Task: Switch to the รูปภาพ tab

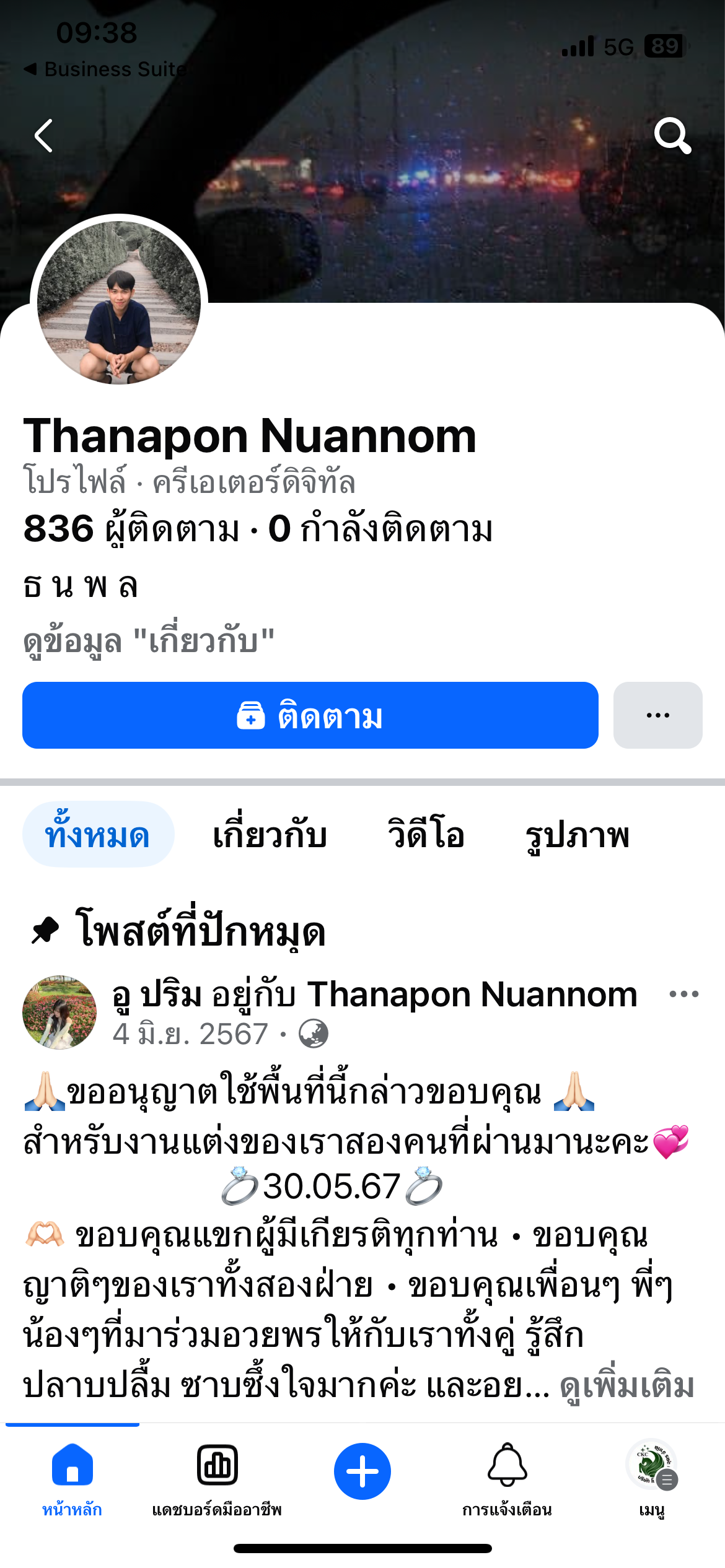Action: [x=577, y=834]
